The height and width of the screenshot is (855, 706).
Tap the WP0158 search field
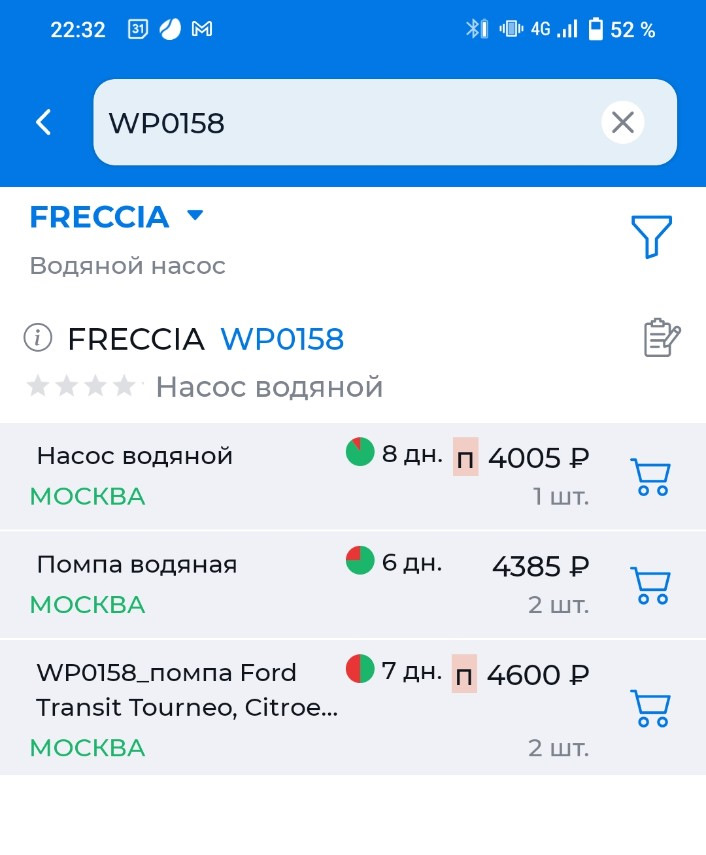click(x=340, y=122)
